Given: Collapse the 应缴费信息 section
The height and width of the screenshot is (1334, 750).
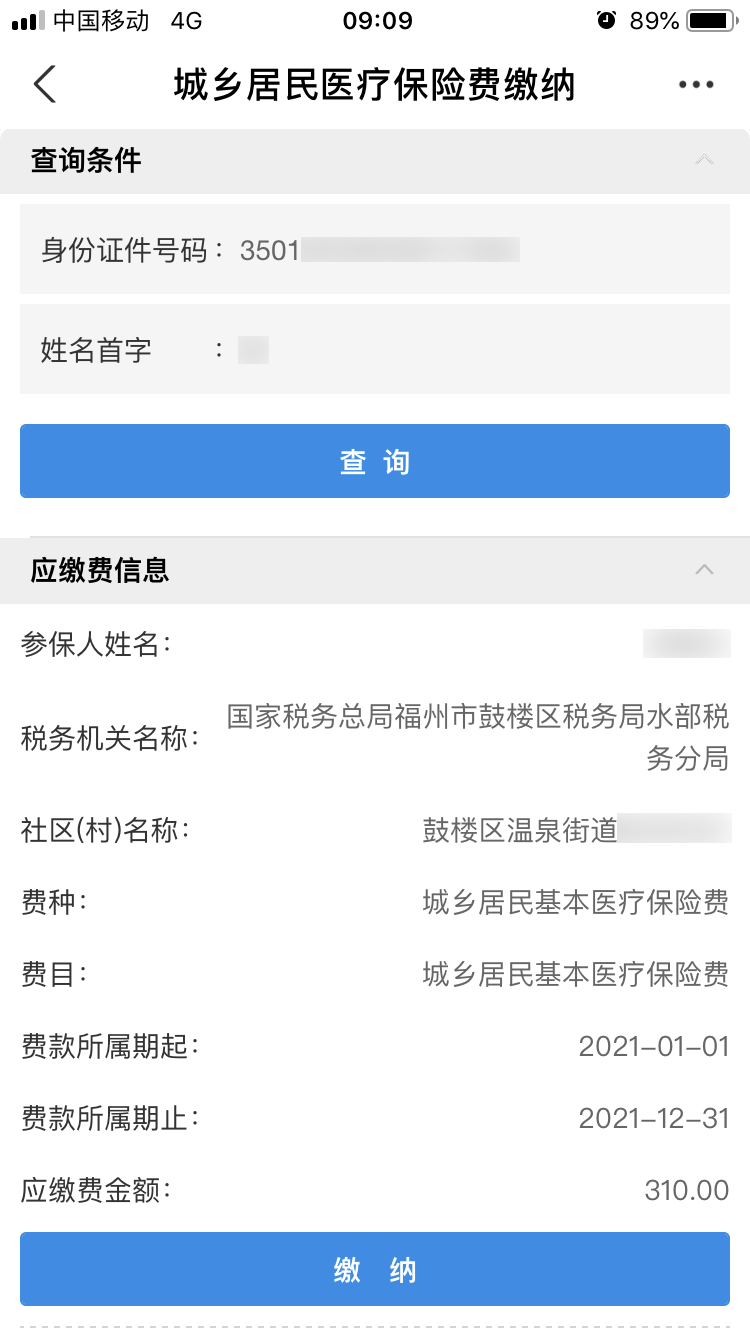Looking at the screenshot, I should [x=704, y=570].
